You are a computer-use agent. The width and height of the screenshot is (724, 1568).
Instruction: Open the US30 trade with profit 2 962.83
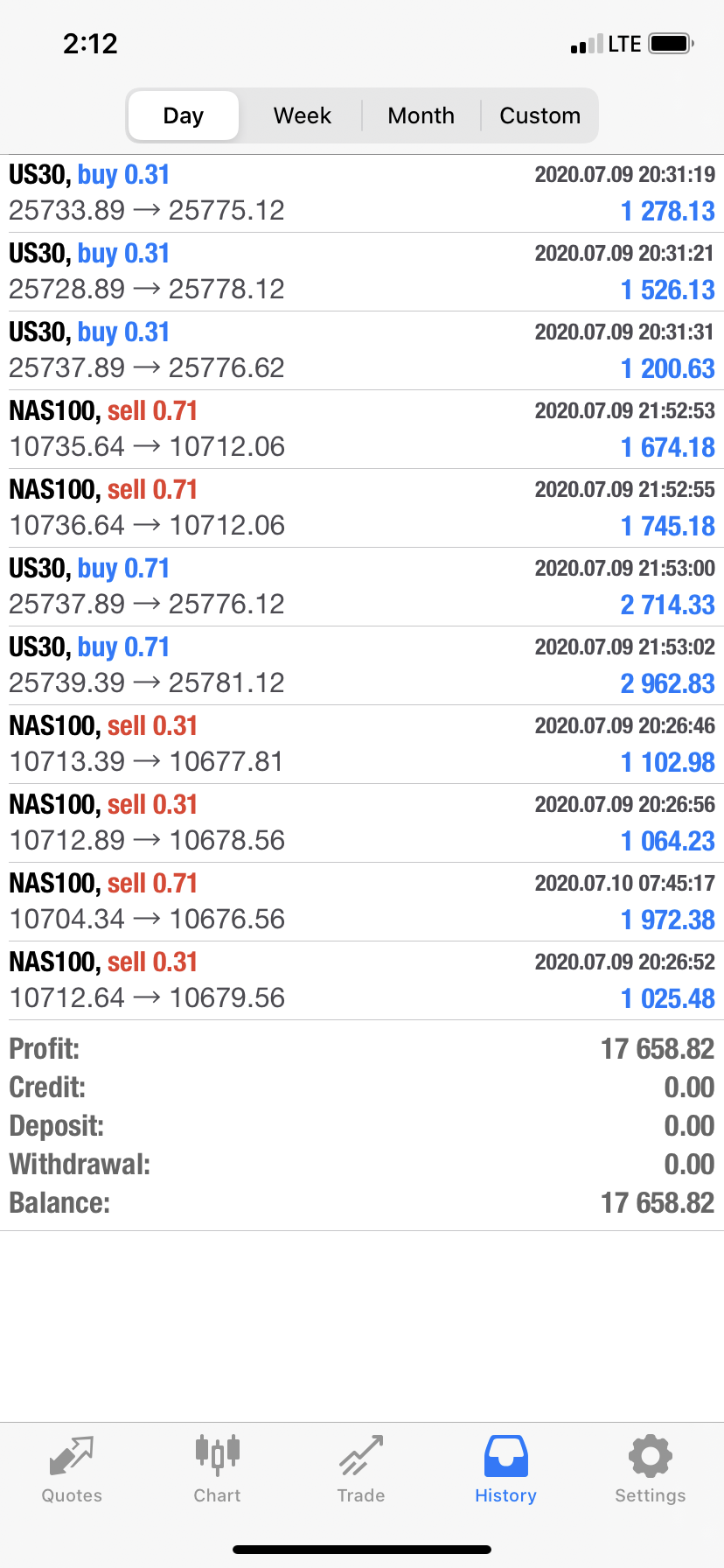[x=362, y=666]
